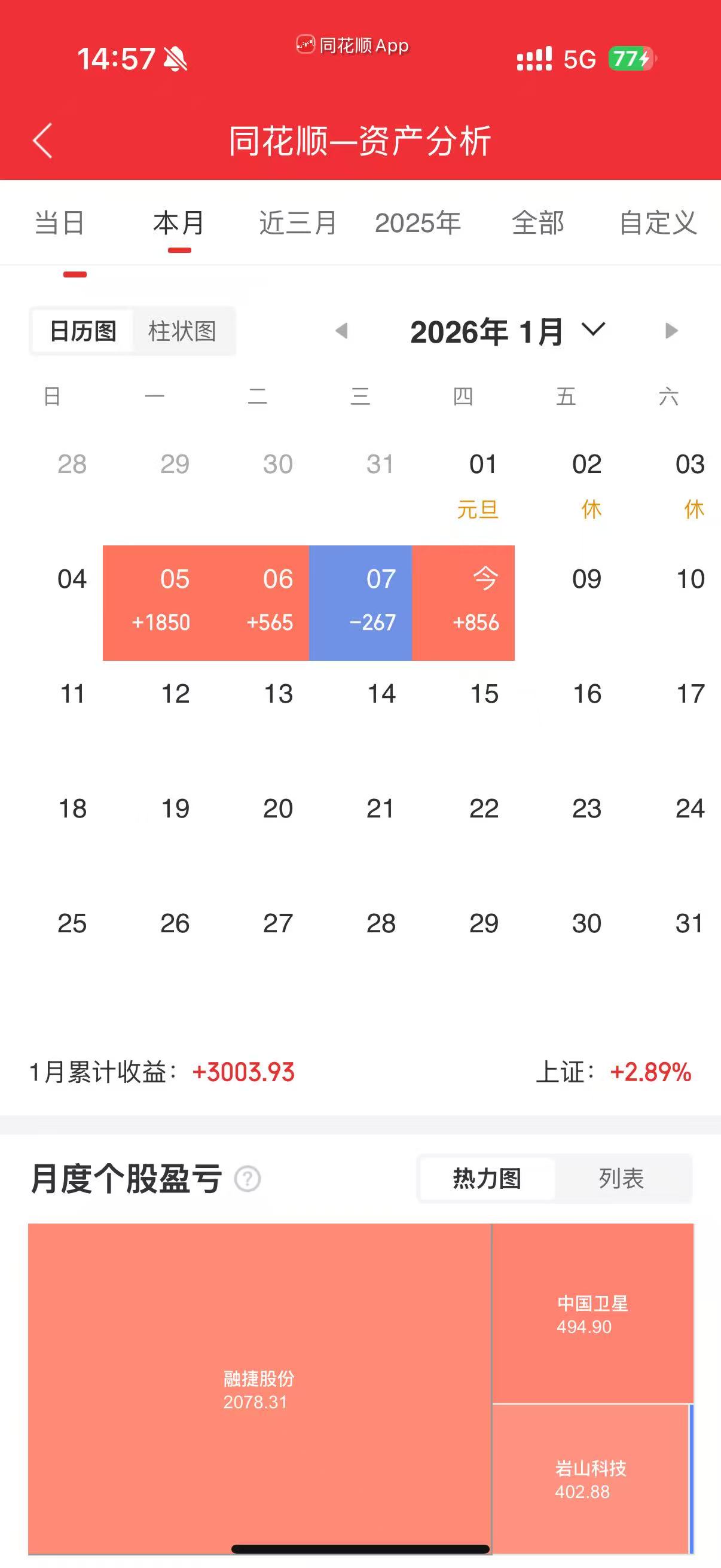Open the 06 day with +565

coord(257,603)
